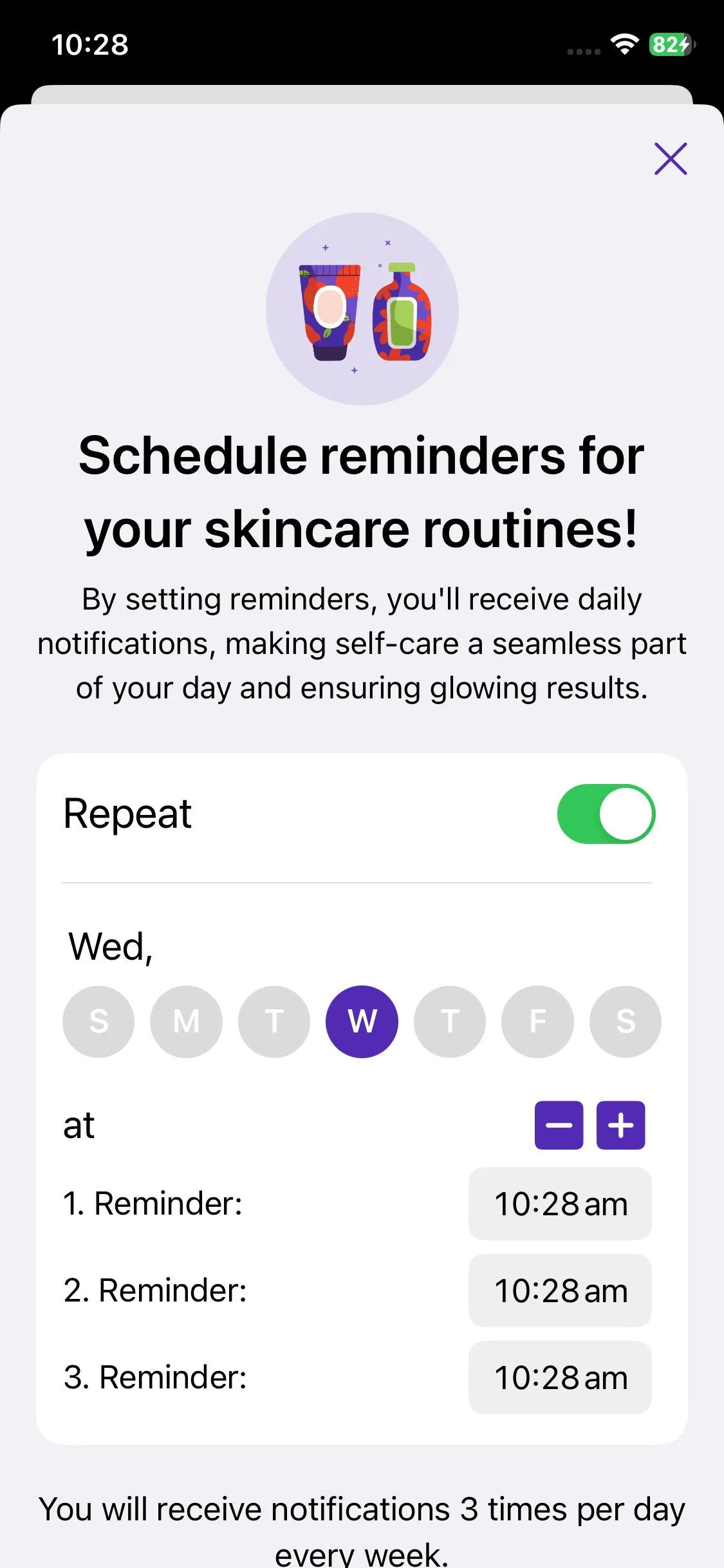Screen dimensions: 724x1568
Task: Deselect Wednesday in the day picker
Action: click(x=362, y=1022)
